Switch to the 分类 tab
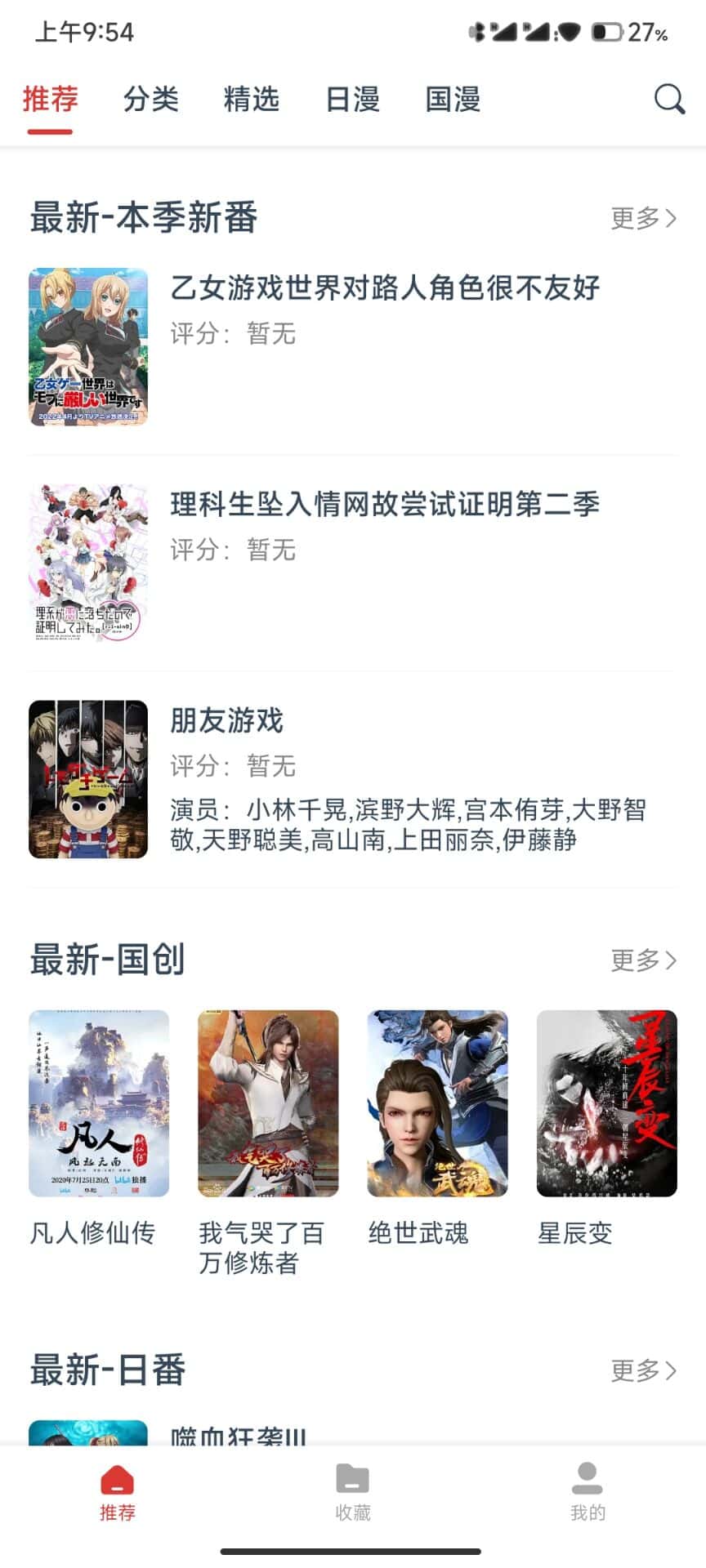This screenshot has width=706, height=1568. tap(151, 100)
